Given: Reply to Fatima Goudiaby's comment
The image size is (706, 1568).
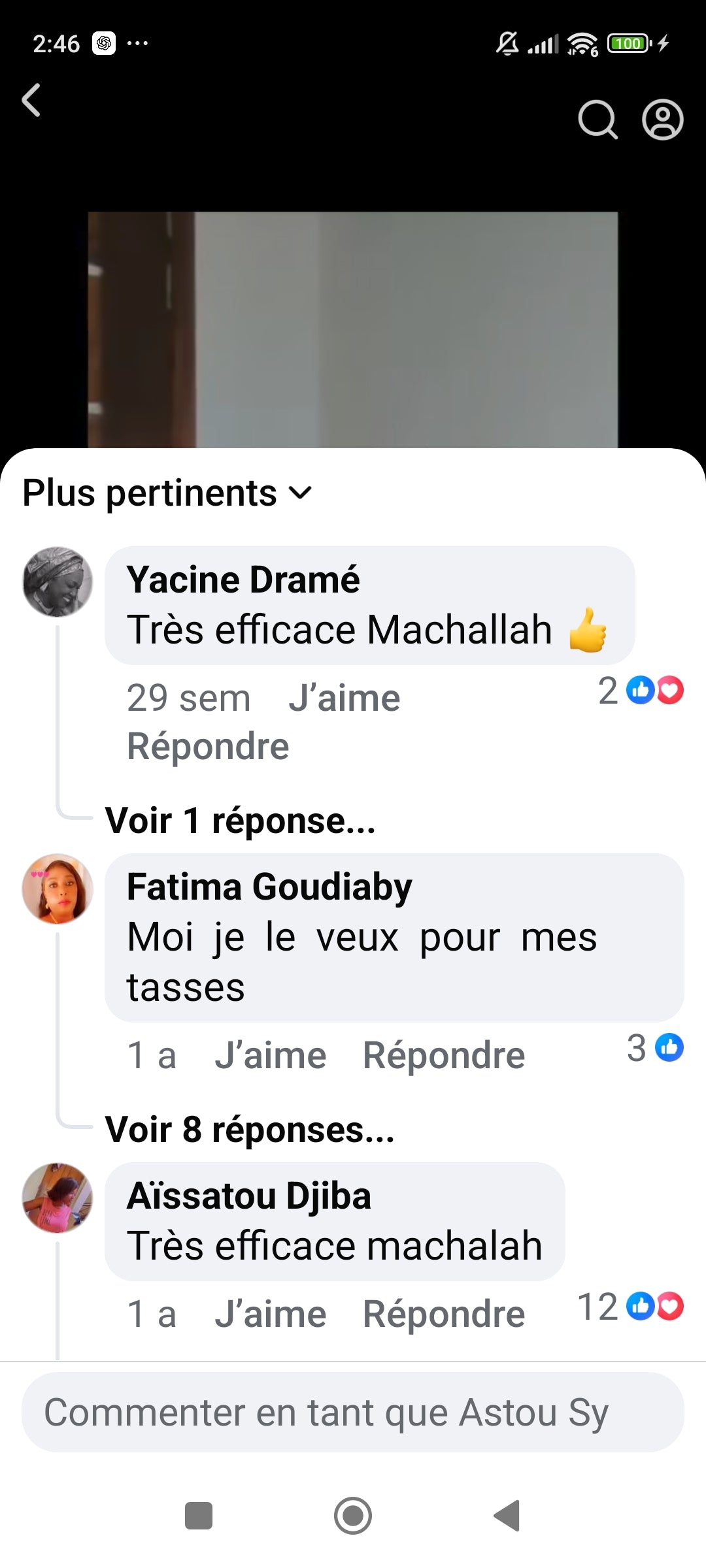Looking at the screenshot, I should click(x=443, y=1056).
